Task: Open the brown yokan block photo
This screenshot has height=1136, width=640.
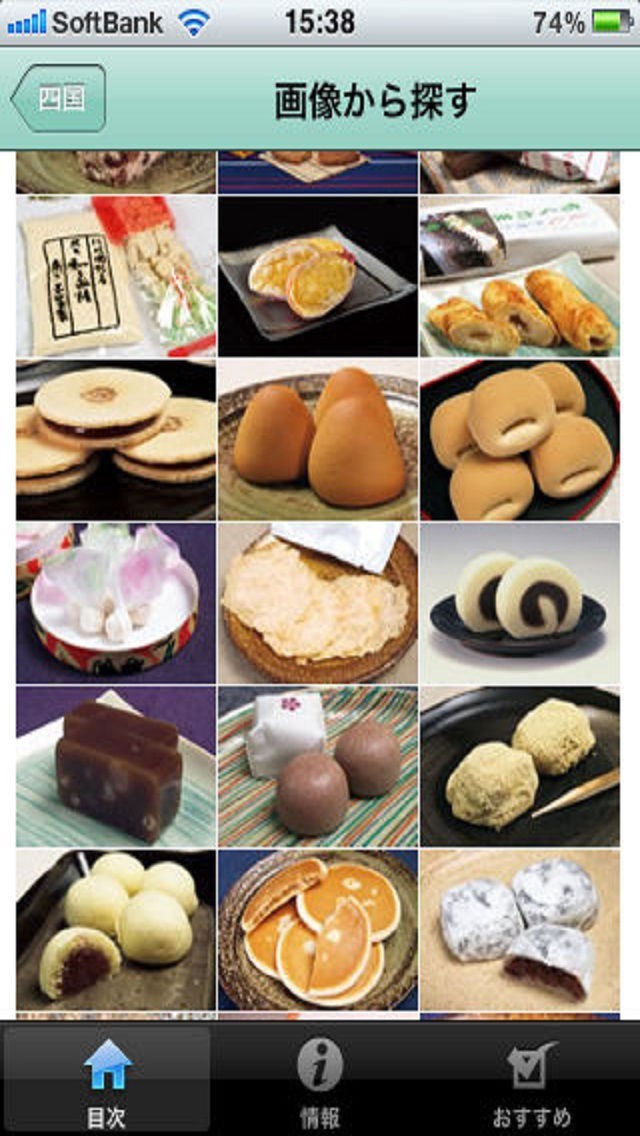Action: coord(116,767)
